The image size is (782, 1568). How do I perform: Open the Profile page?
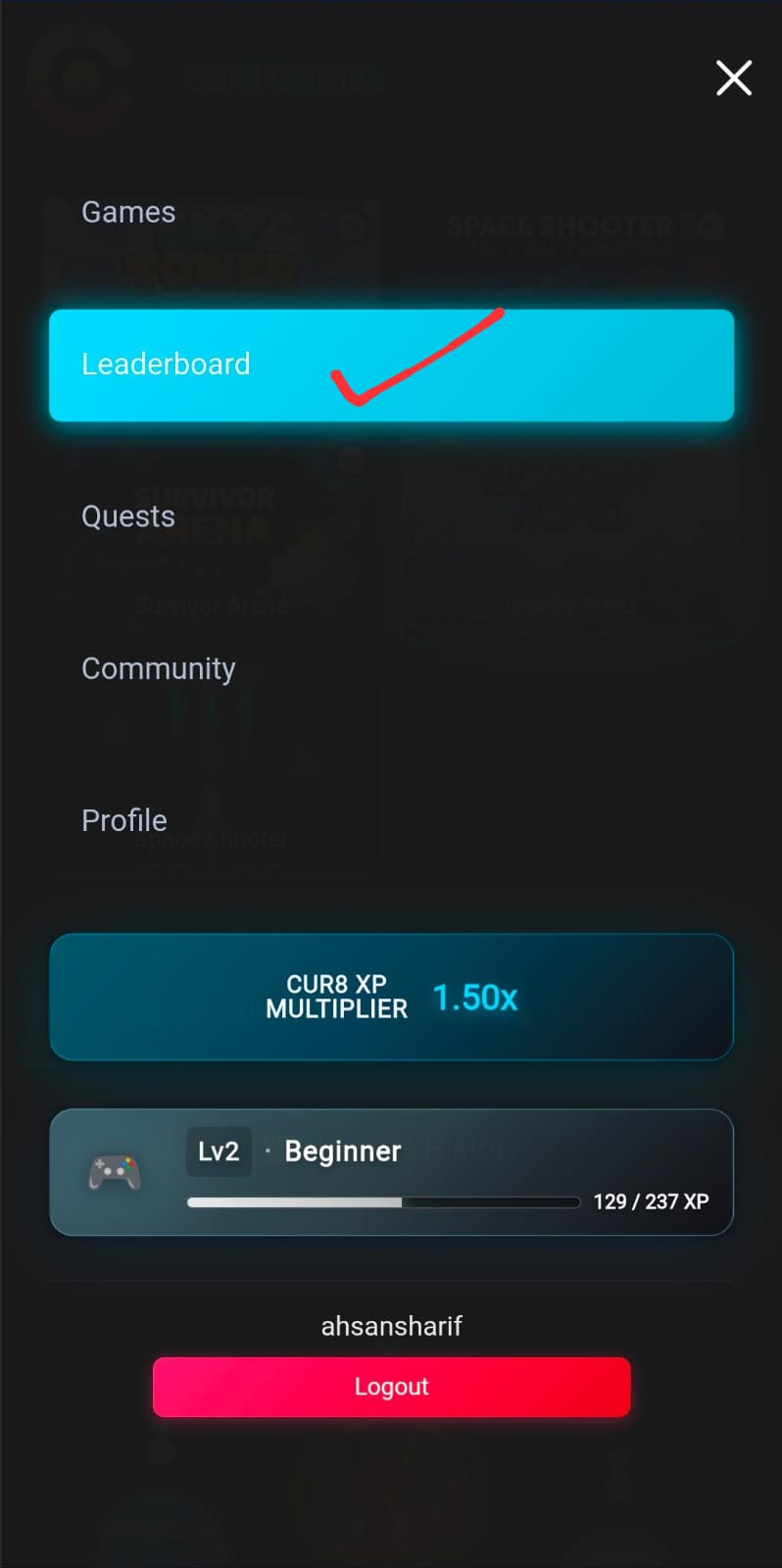click(x=124, y=820)
